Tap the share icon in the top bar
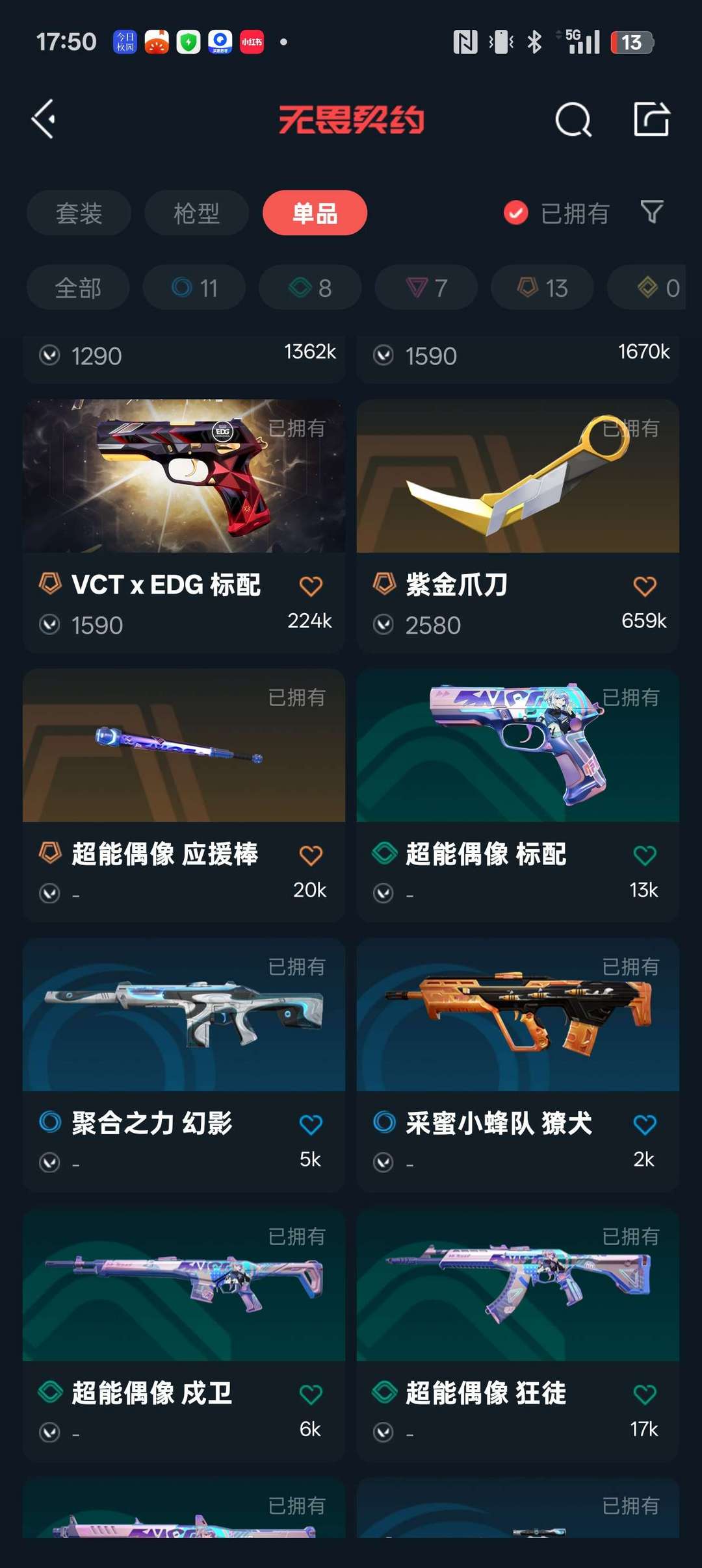This screenshot has width=702, height=1568. [650, 120]
